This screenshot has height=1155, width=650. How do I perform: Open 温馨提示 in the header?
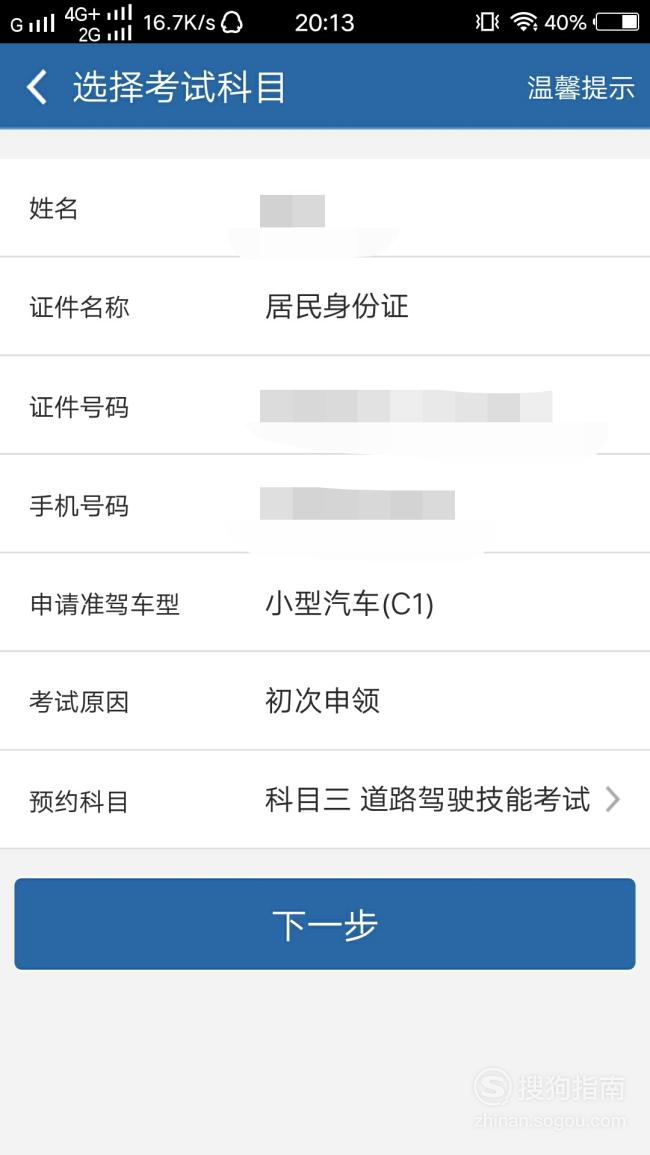[581, 87]
